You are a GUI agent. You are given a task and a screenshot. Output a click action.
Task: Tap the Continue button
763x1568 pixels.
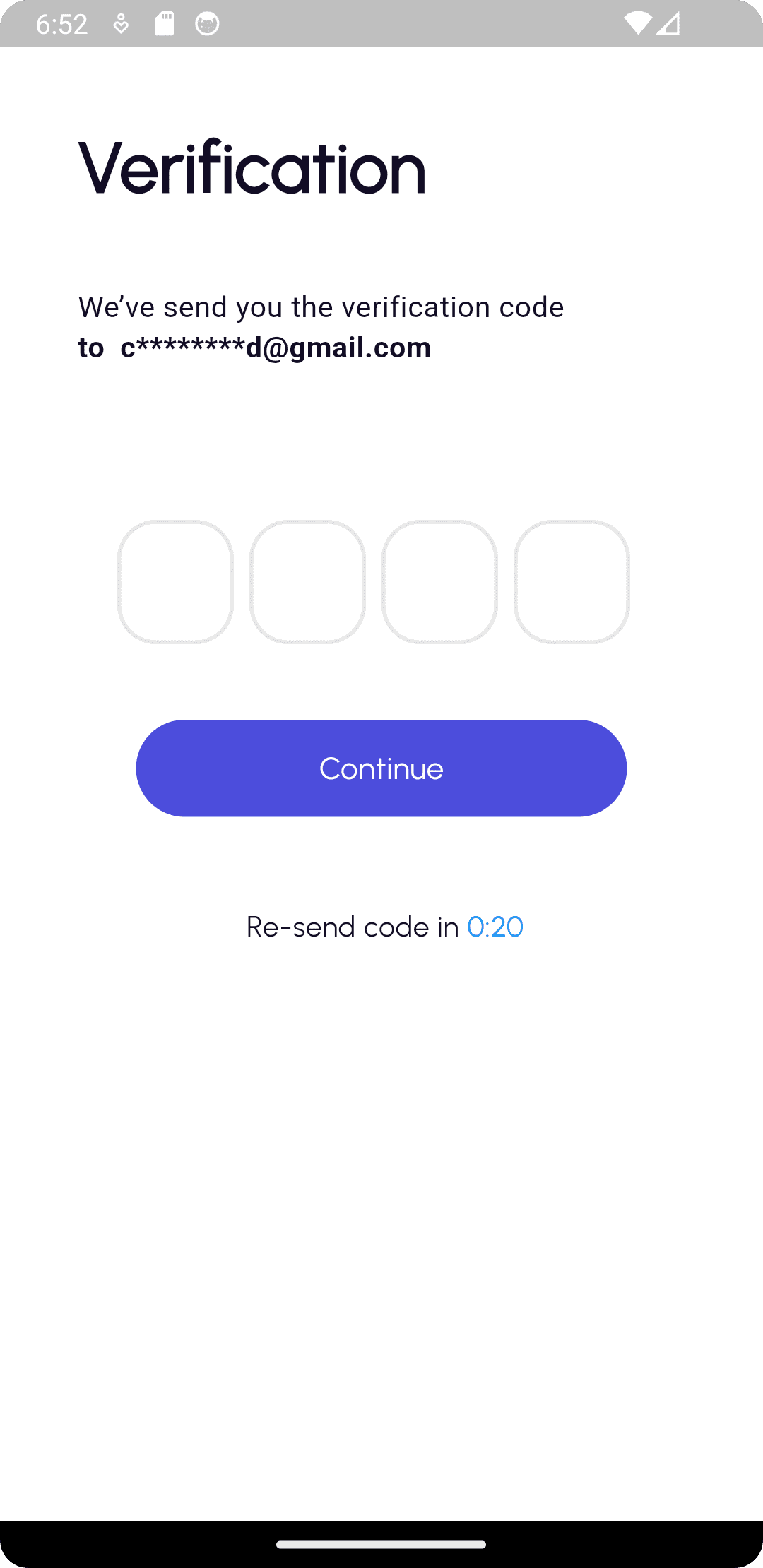click(381, 768)
